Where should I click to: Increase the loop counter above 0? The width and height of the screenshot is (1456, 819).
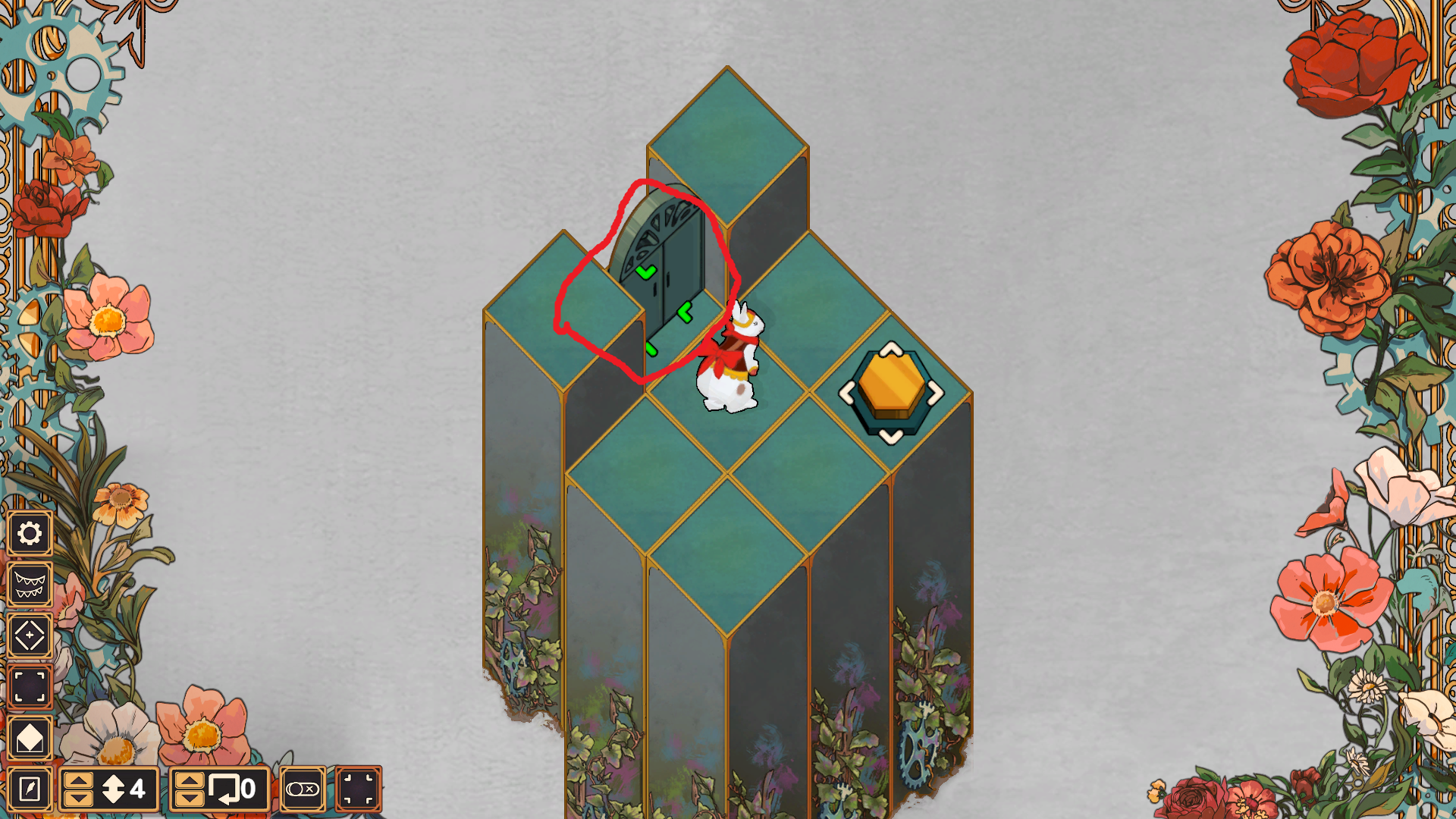(189, 780)
